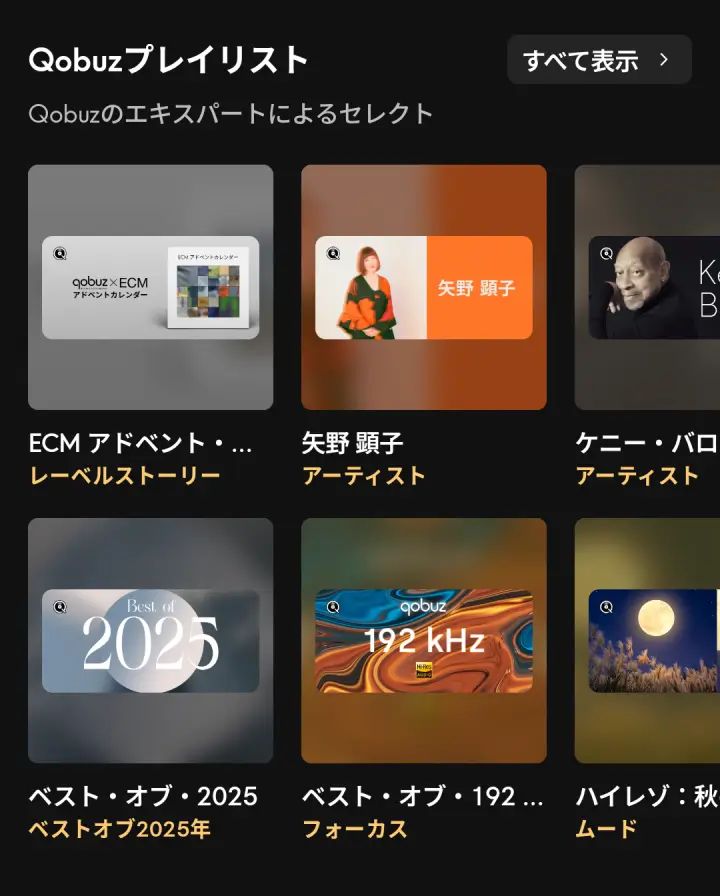Tap the ムード category under the autumn playlist
This screenshot has width=720, height=896.
coord(604,827)
